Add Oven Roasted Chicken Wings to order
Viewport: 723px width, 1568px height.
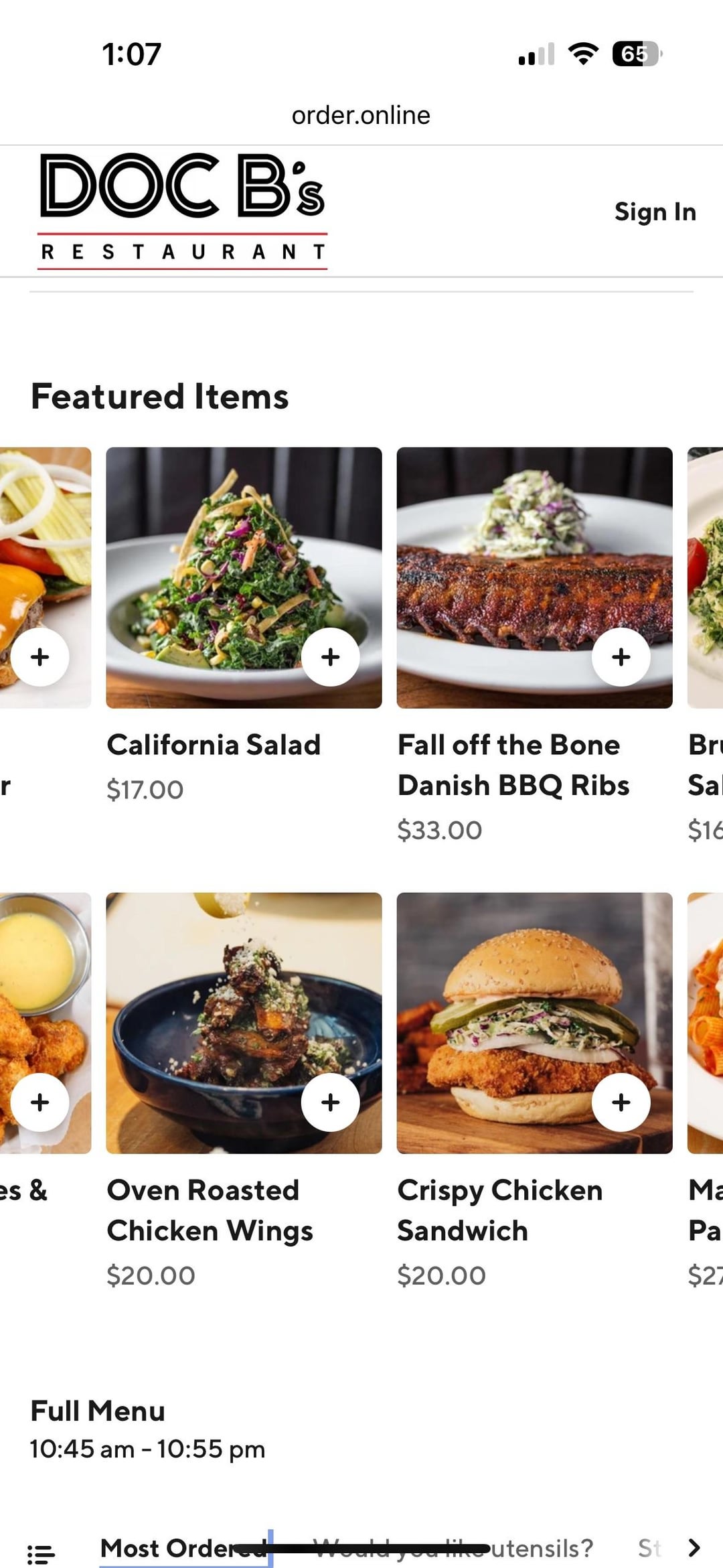tap(330, 1102)
